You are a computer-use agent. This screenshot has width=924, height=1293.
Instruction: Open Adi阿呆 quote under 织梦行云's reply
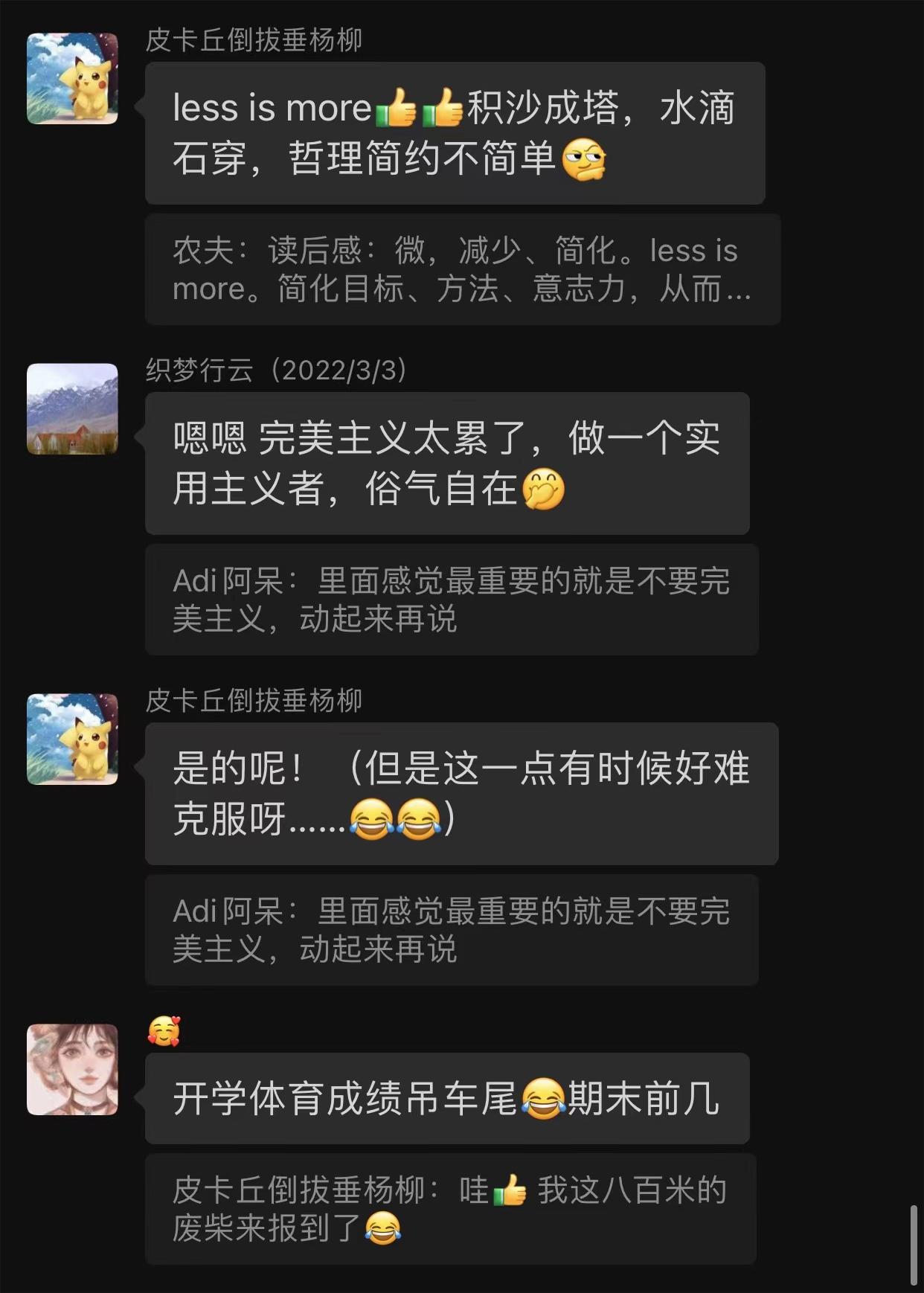tap(451, 600)
